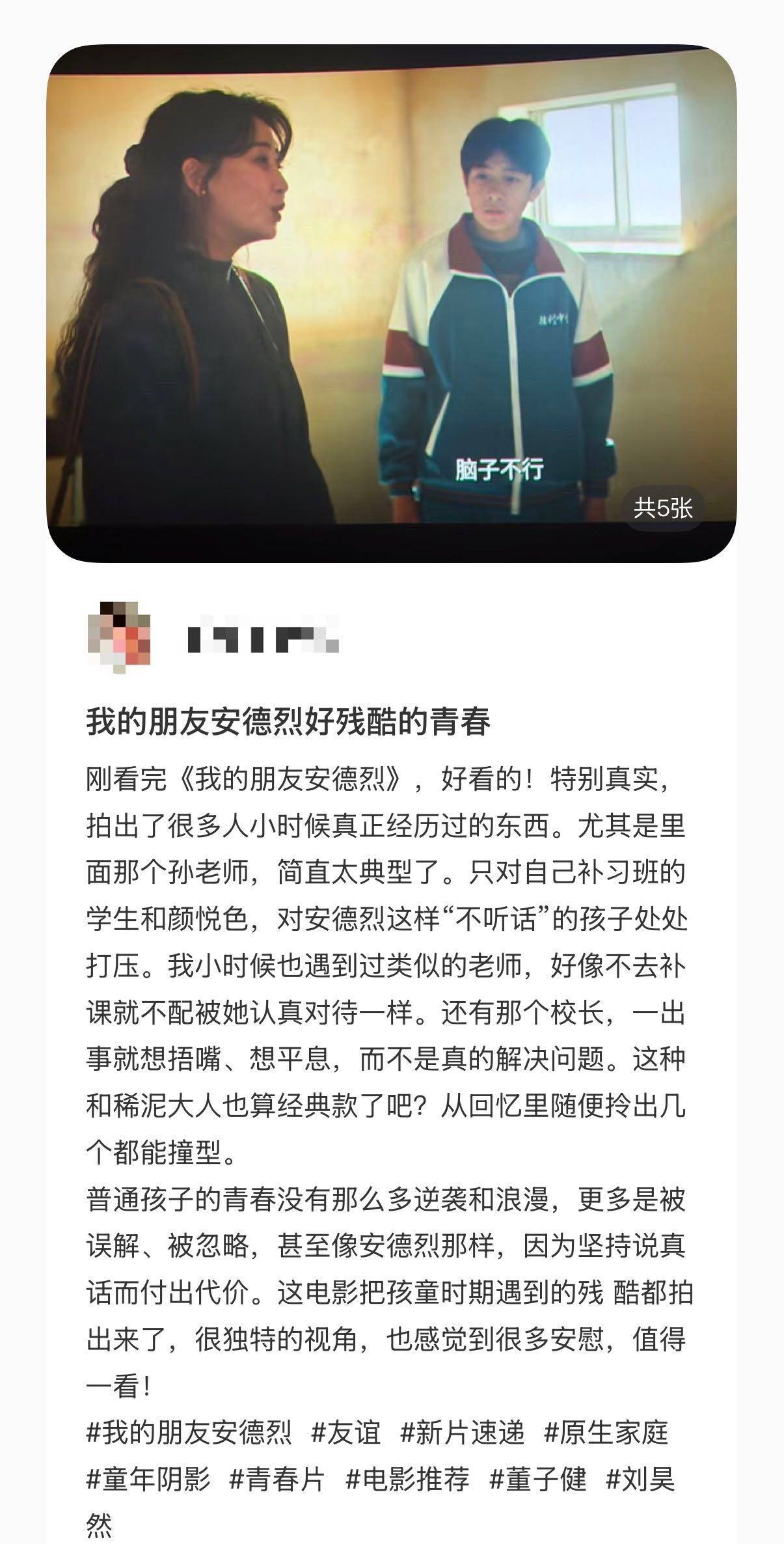The height and width of the screenshot is (1544, 784).
Task: Open hashtag #友谊
Action: (345, 1433)
